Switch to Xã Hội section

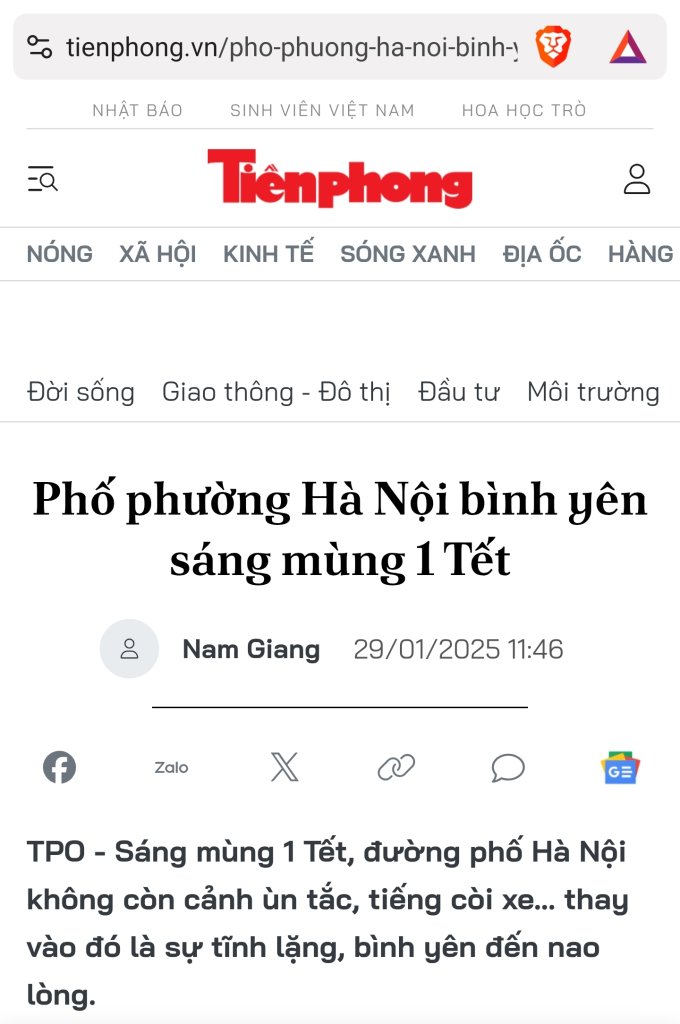158,254
